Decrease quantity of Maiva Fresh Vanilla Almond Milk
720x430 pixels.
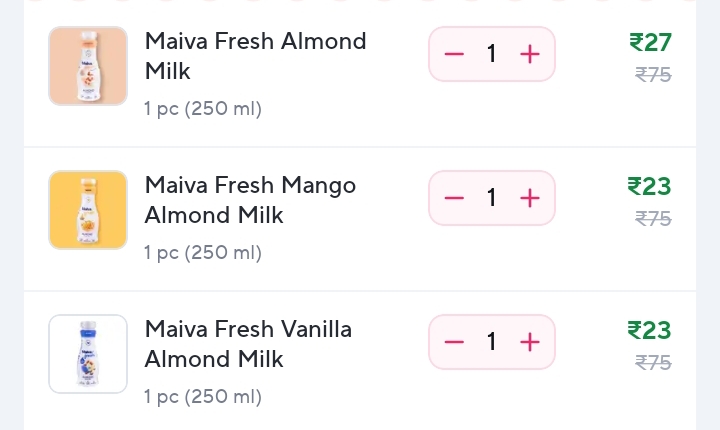(x=454, y=342)
